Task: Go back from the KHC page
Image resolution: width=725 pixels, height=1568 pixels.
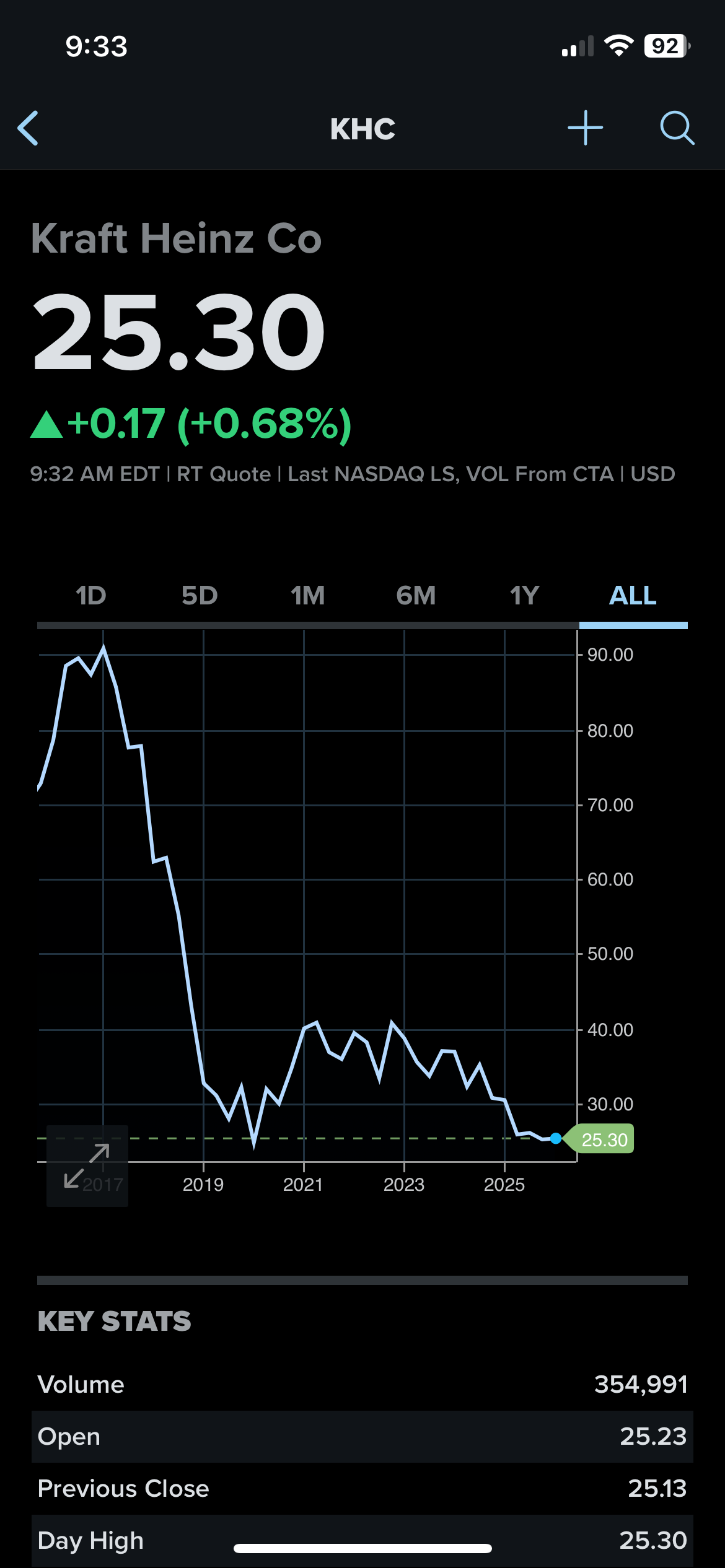Action: (29, 128)
